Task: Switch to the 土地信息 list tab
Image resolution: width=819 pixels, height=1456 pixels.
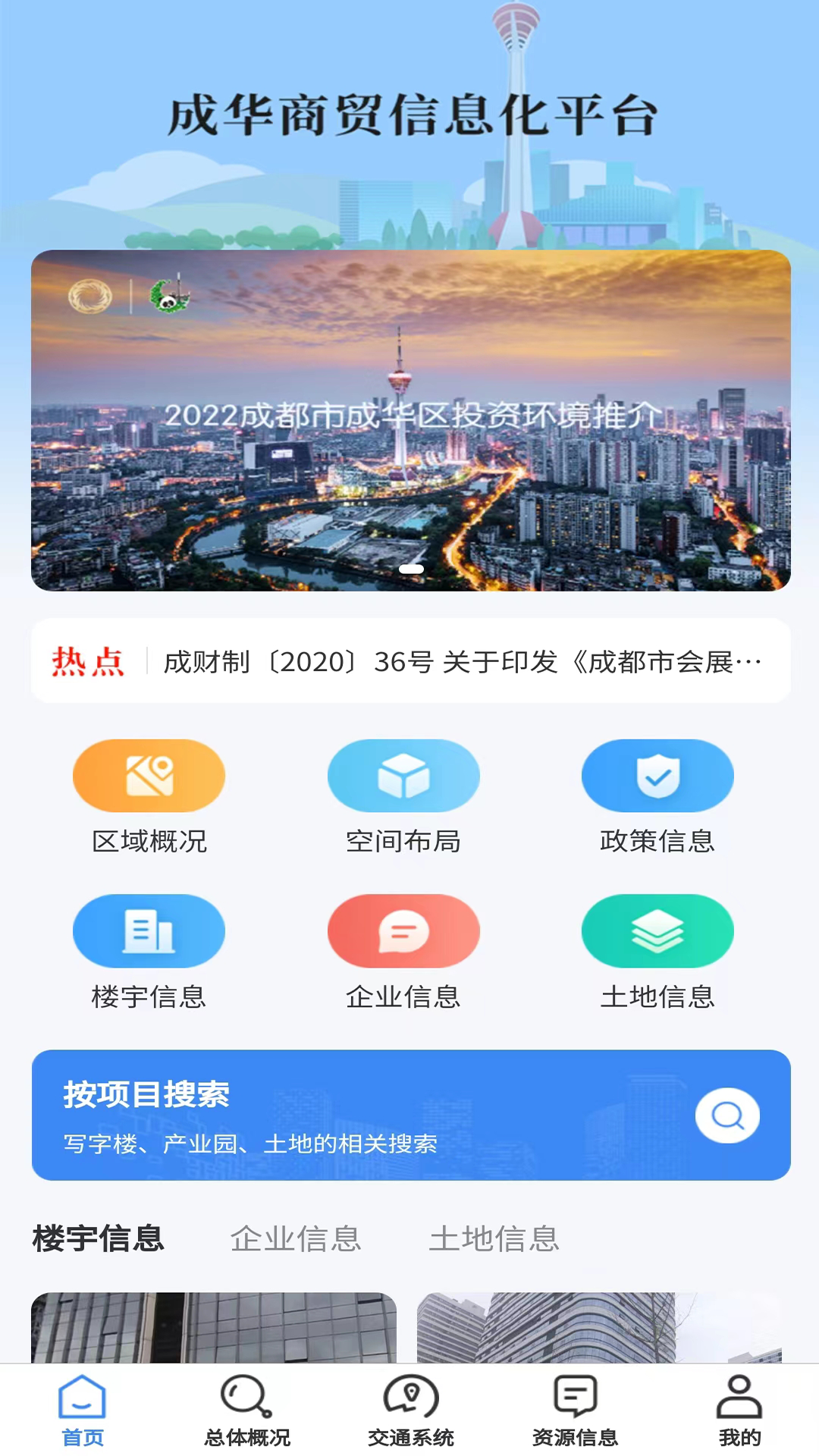Action: (494, 1239)
